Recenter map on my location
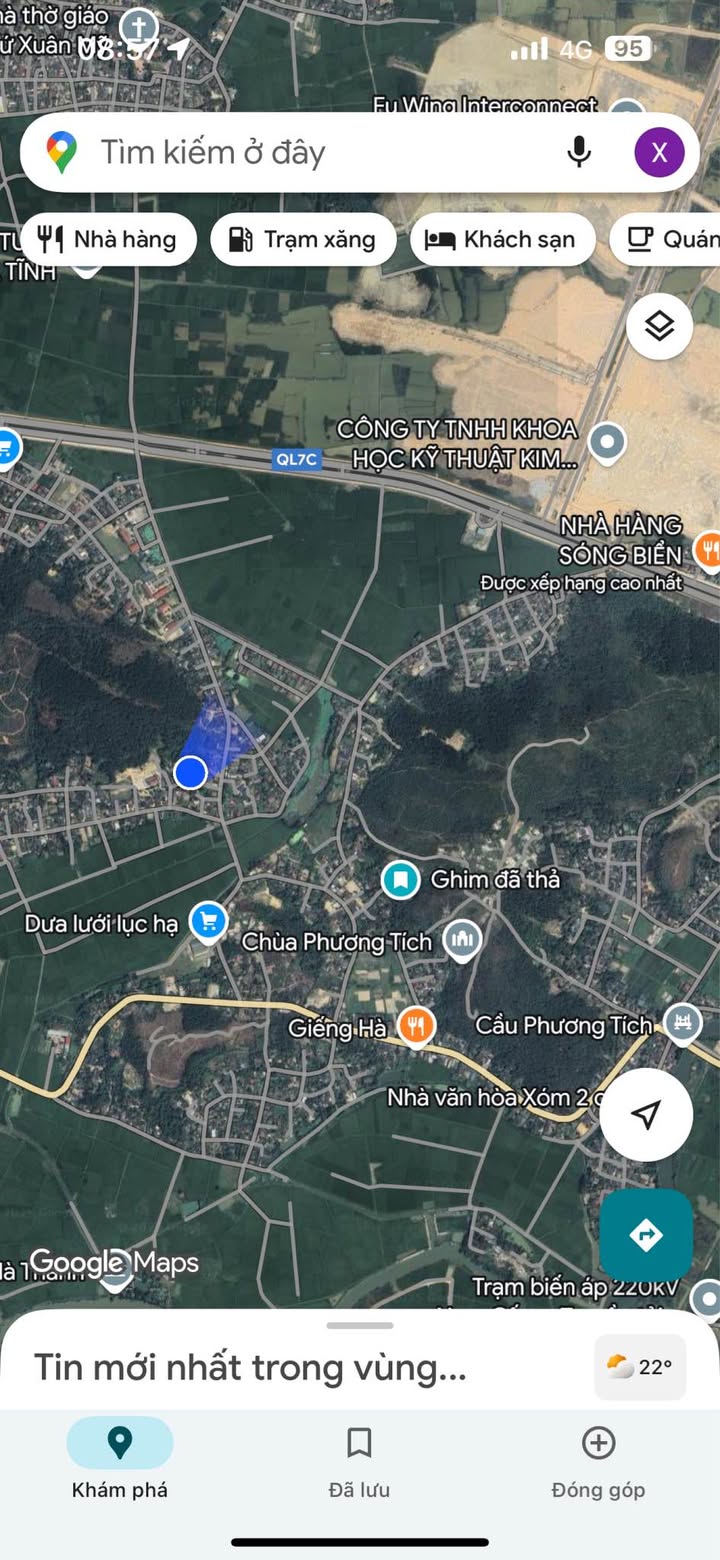The image size is (720, 1560). (x=646, y=1115)
